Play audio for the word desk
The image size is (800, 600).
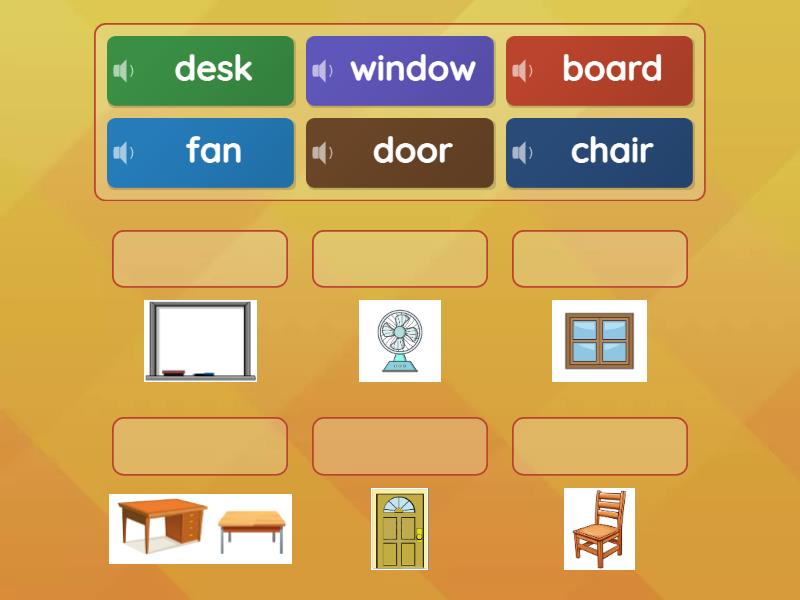(x=124, y=71)
